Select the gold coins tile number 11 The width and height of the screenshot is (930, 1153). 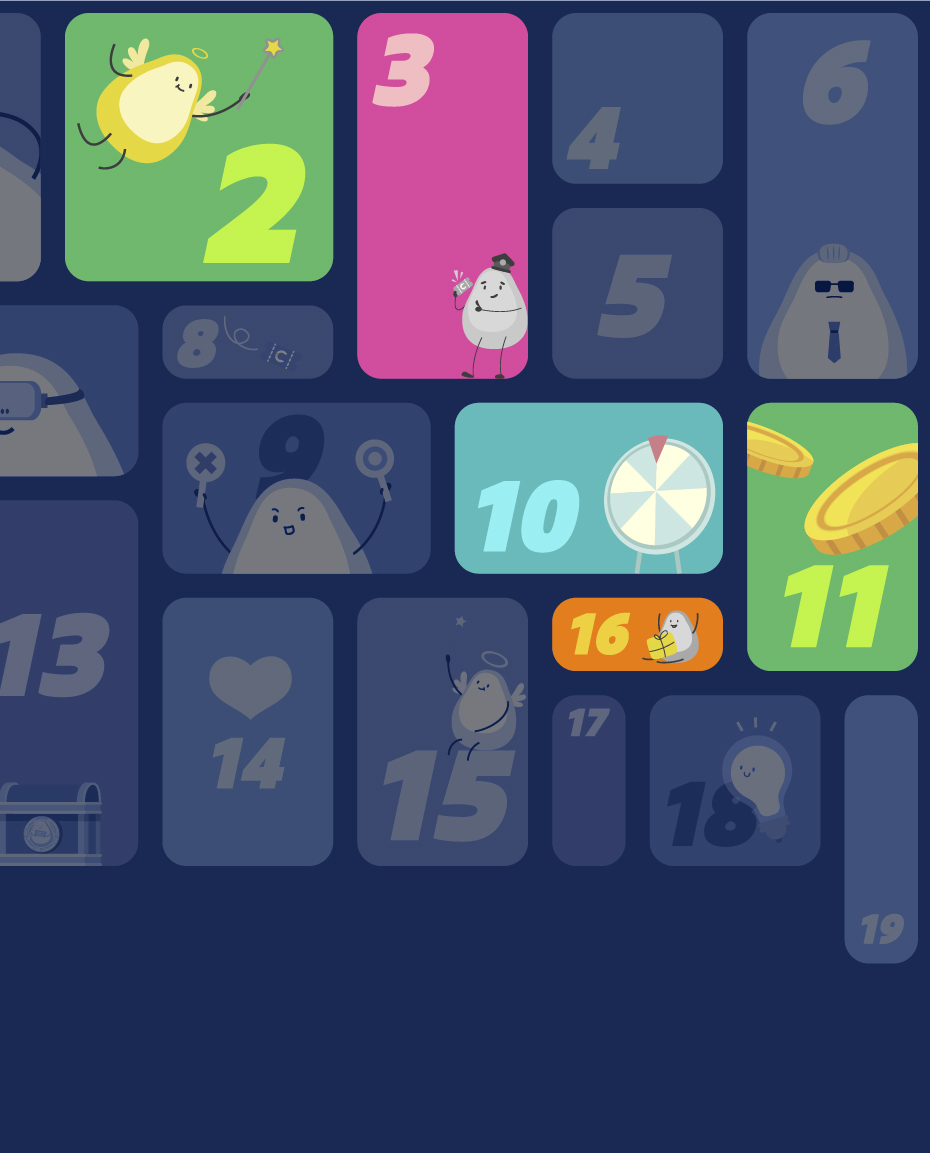coord(832,537)
